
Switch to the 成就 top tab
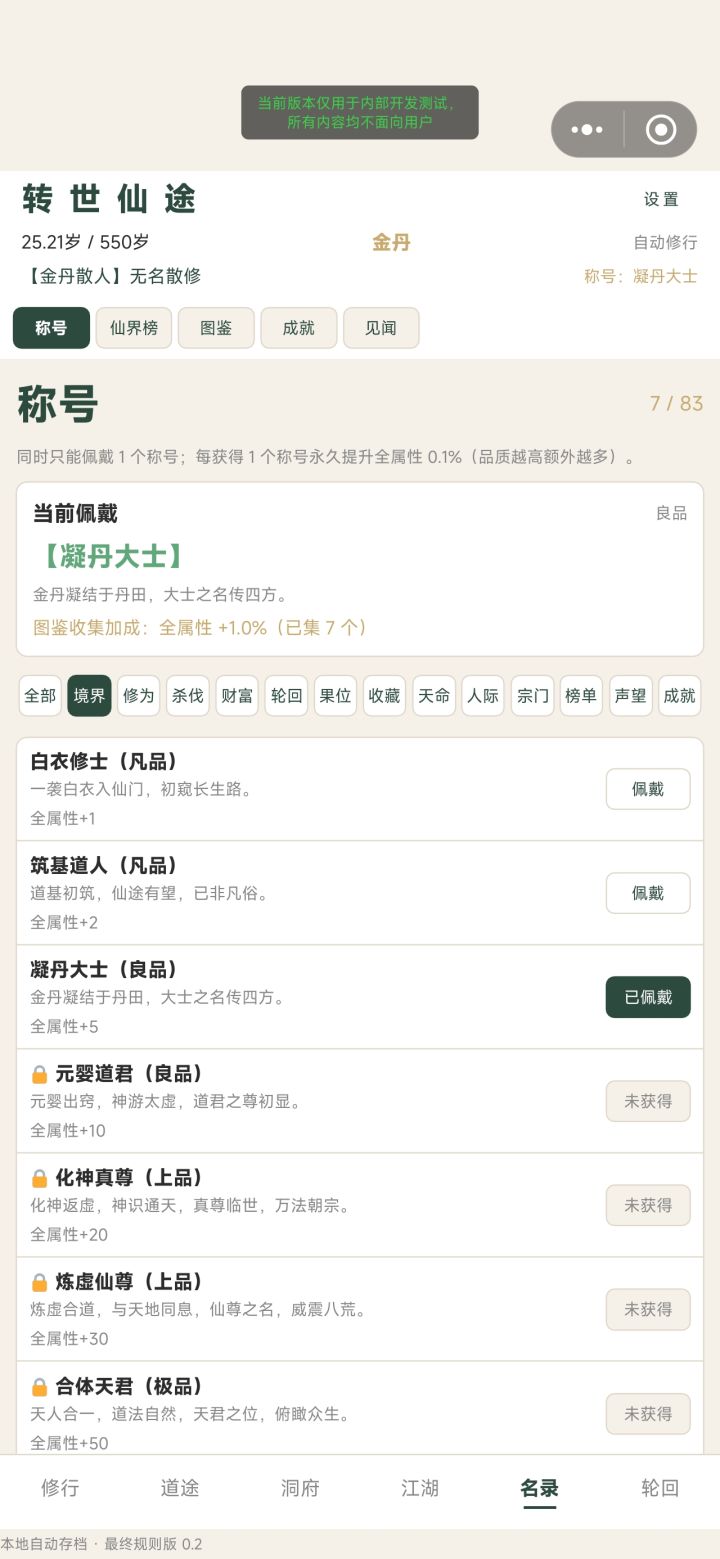click(x=299, y=328)
